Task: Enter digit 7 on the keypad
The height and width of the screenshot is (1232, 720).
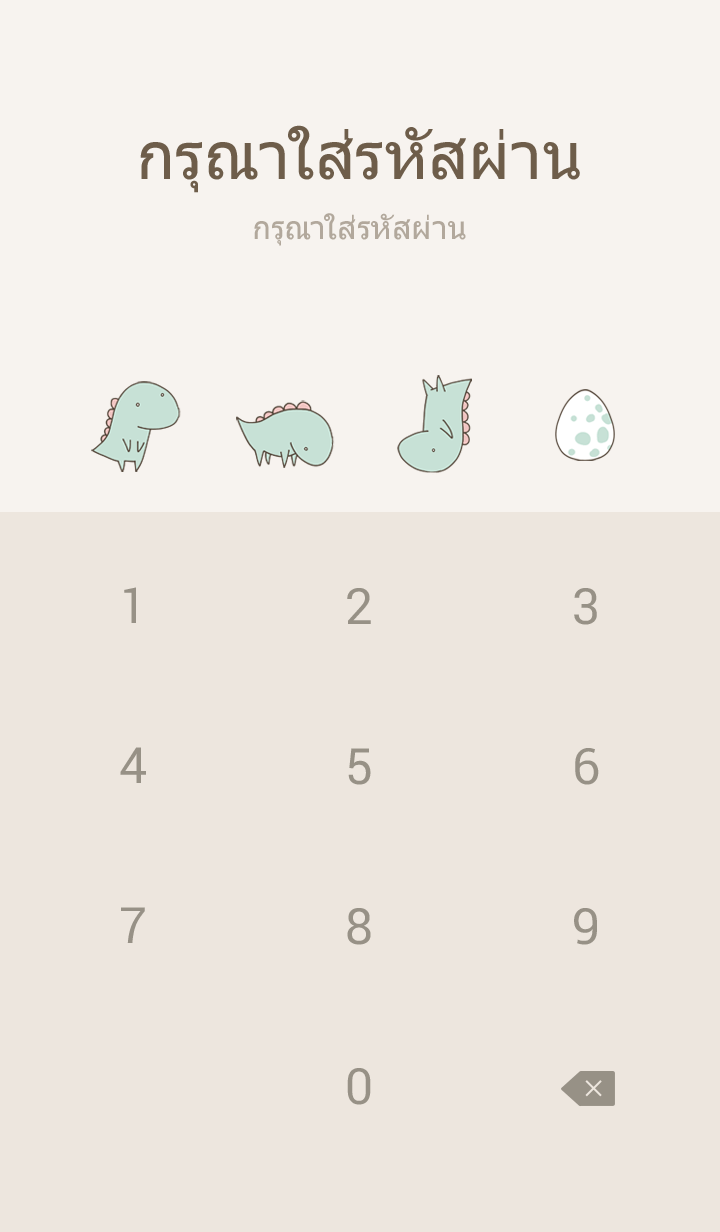Action: click(x=132, y=927)
